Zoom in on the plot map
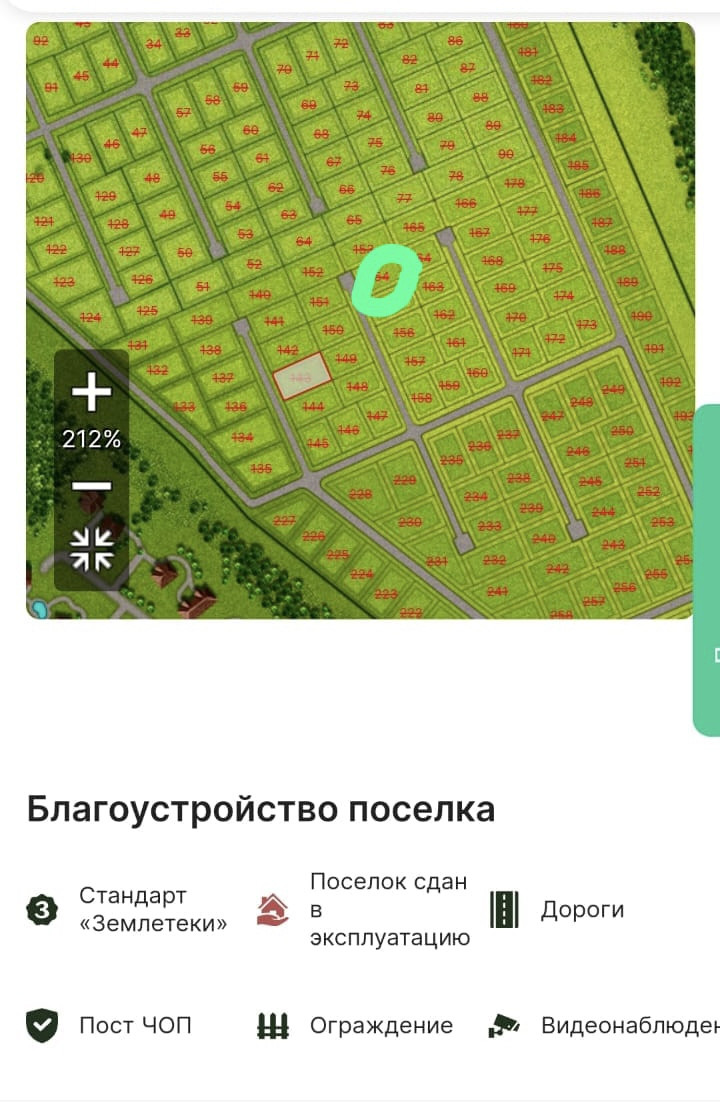Viewport: 720px width, 1108px height. pyautogui.click(x=91, y=392)
